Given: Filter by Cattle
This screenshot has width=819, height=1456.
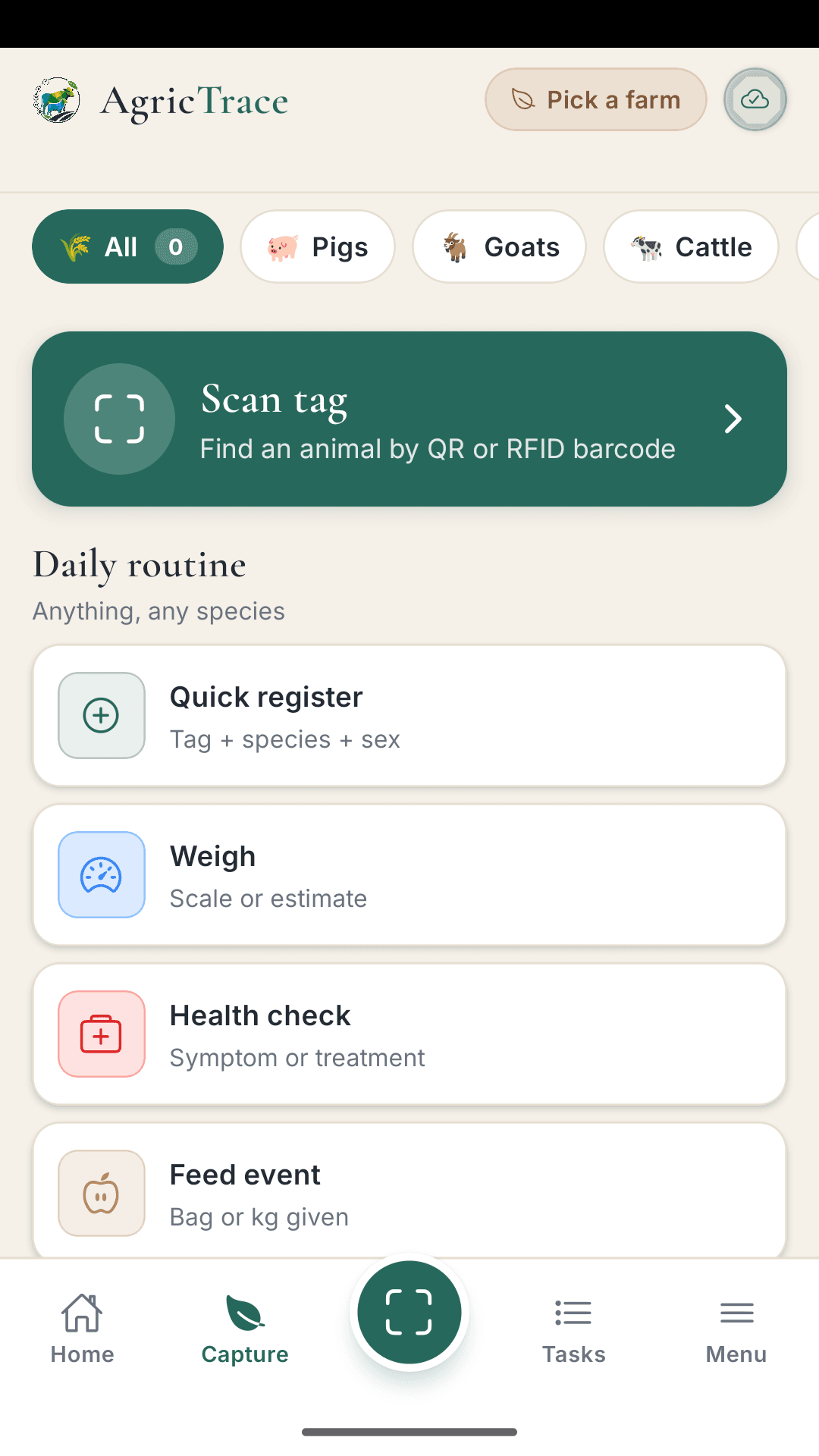Looking at the screenshot, I should pos(691,246).
